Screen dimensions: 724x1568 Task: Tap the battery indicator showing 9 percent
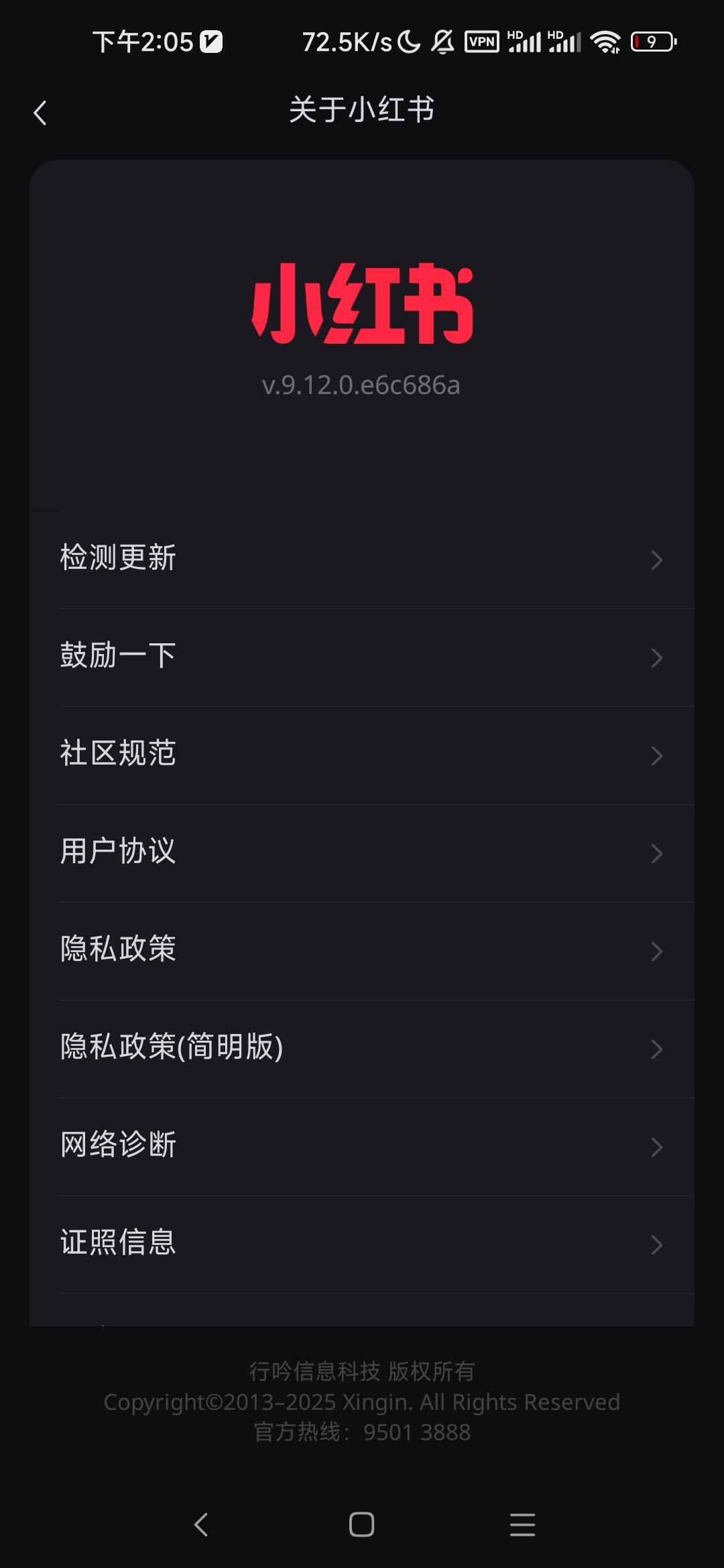[x=651, y=42]
